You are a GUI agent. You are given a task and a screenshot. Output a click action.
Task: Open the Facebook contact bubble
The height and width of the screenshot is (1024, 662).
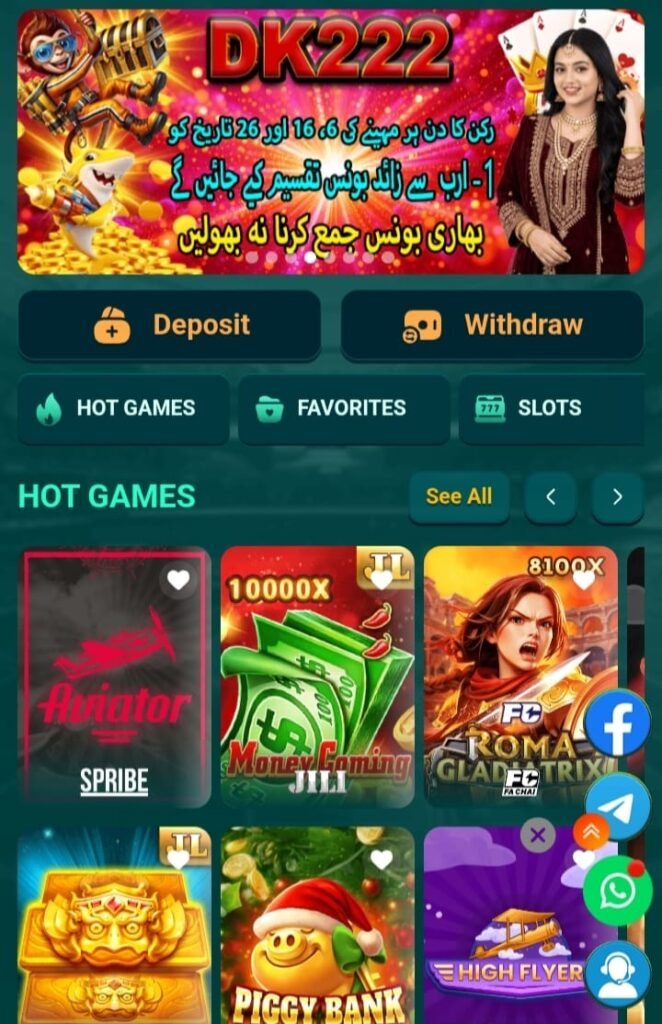(x=617, y=722)
